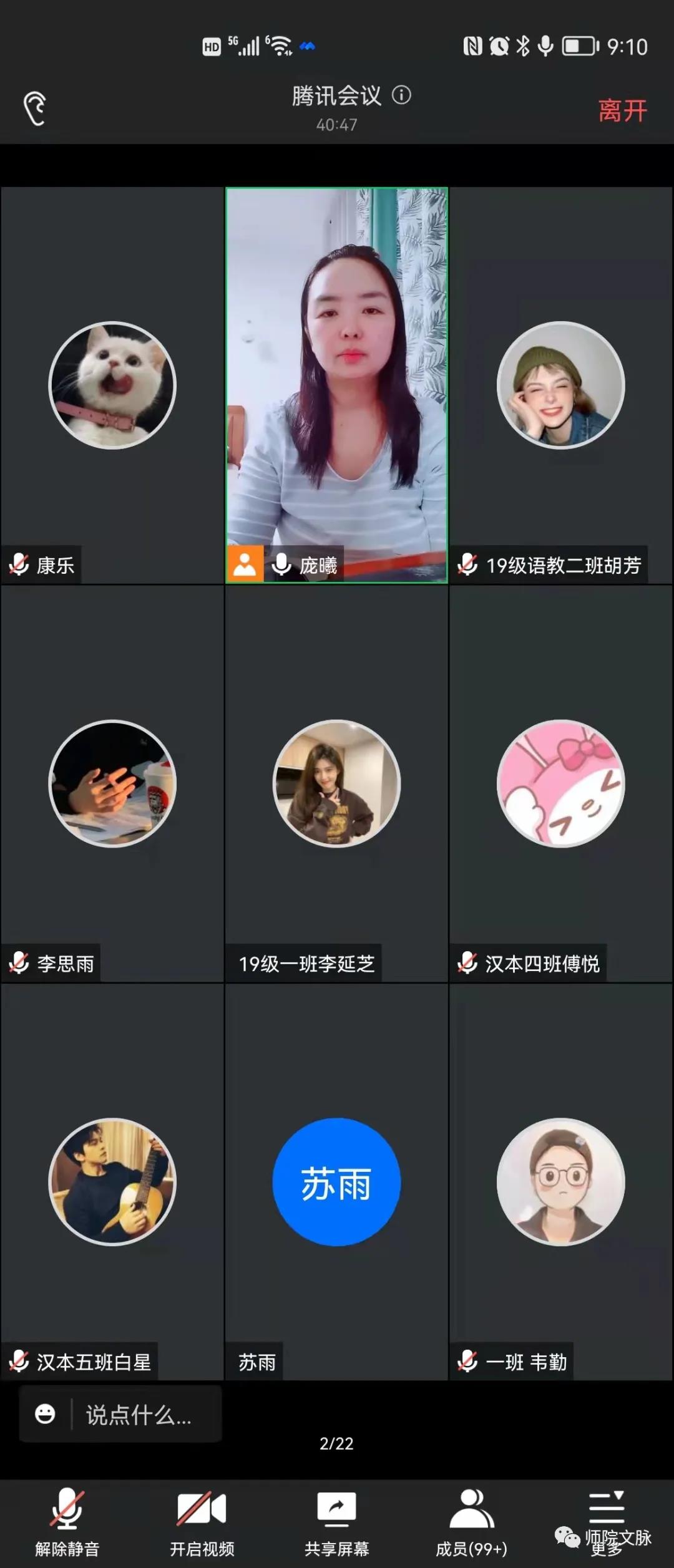Open the 成员(99+) members list
This screenshot has width=674, height=1568.
(x=471, y=1521)
